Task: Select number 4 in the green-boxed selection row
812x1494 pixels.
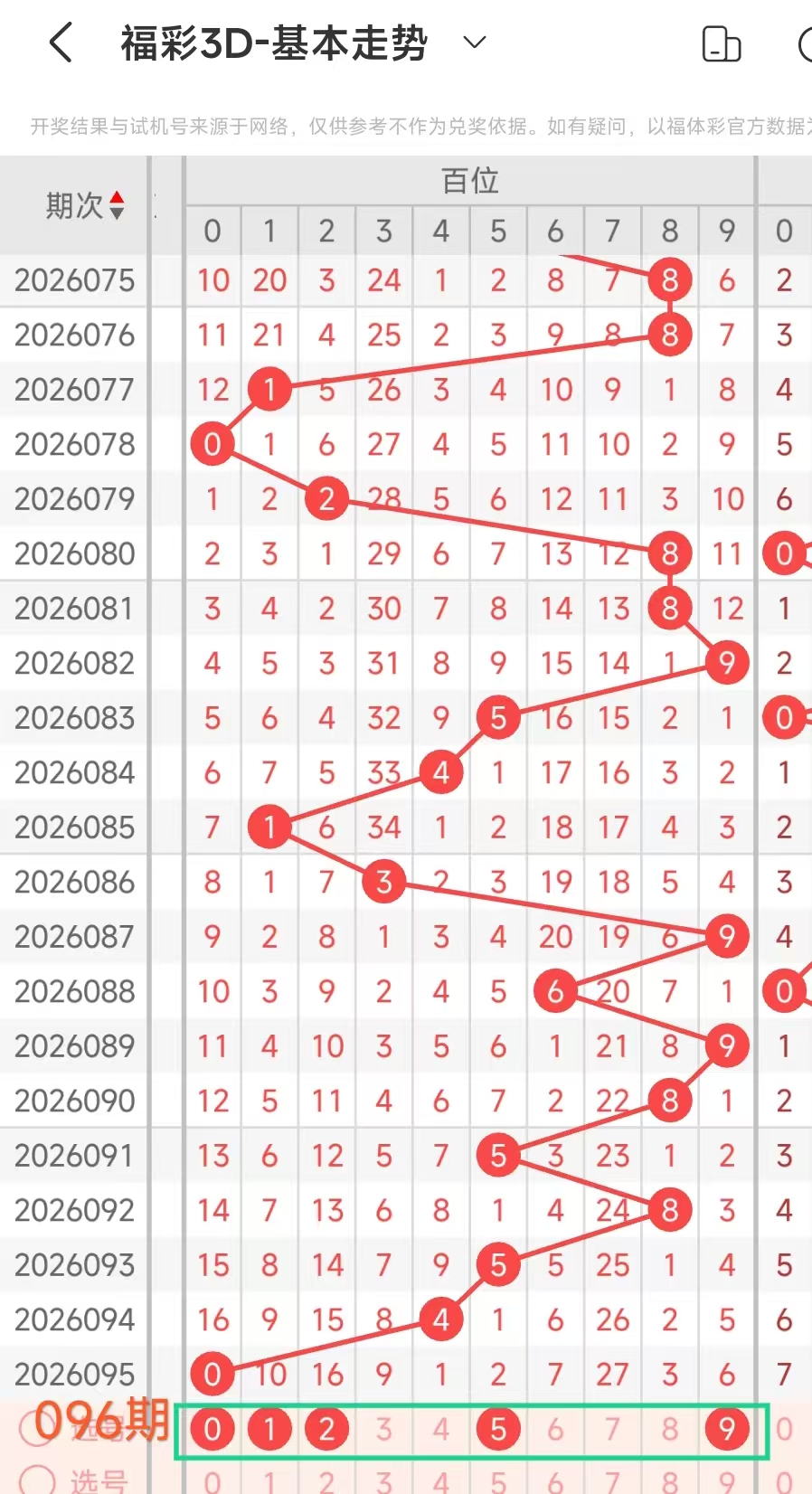Action: (440, 1429)
